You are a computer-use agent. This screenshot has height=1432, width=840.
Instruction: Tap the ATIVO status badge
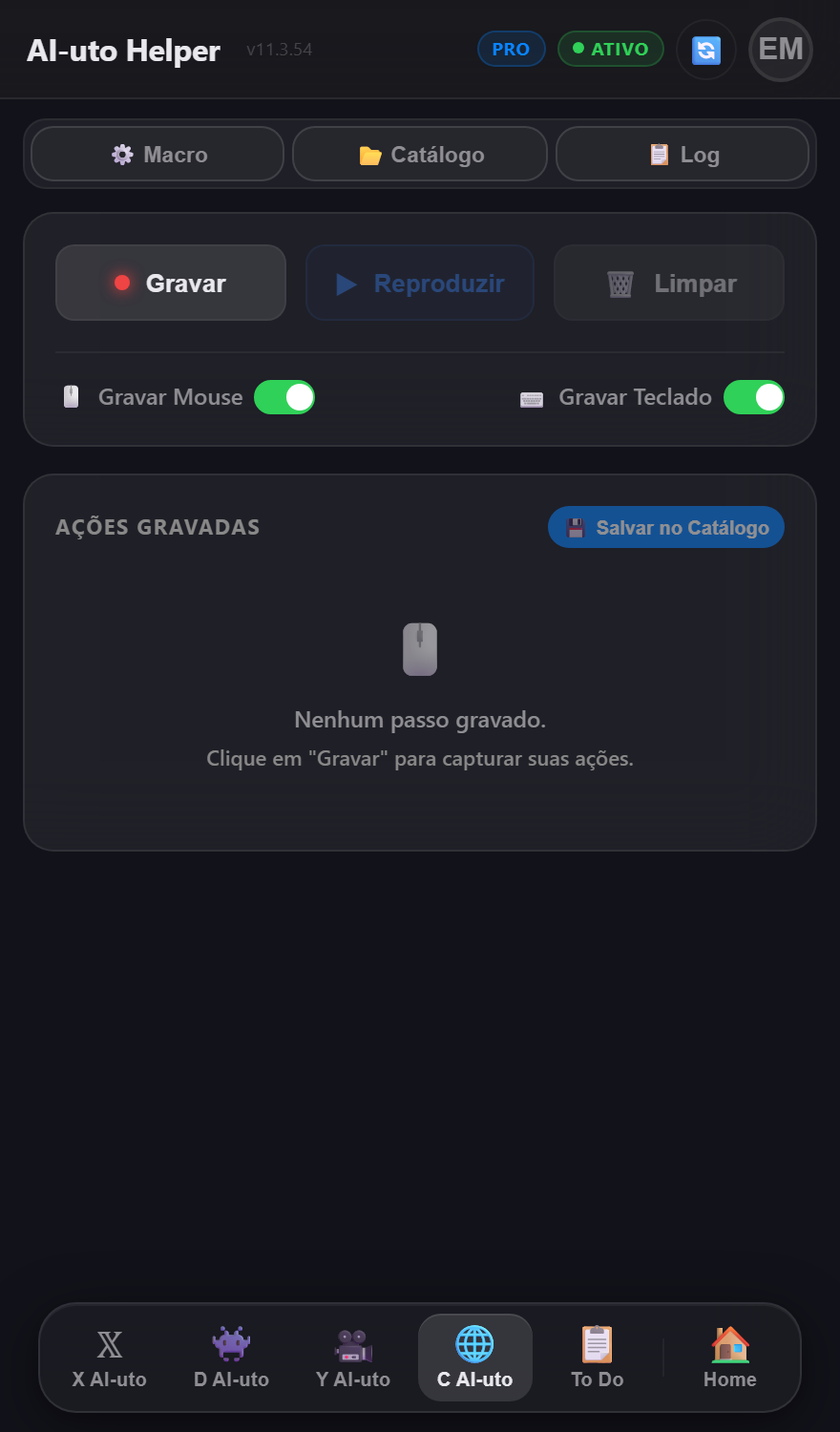pyautogui.click(x=611, y=49)
